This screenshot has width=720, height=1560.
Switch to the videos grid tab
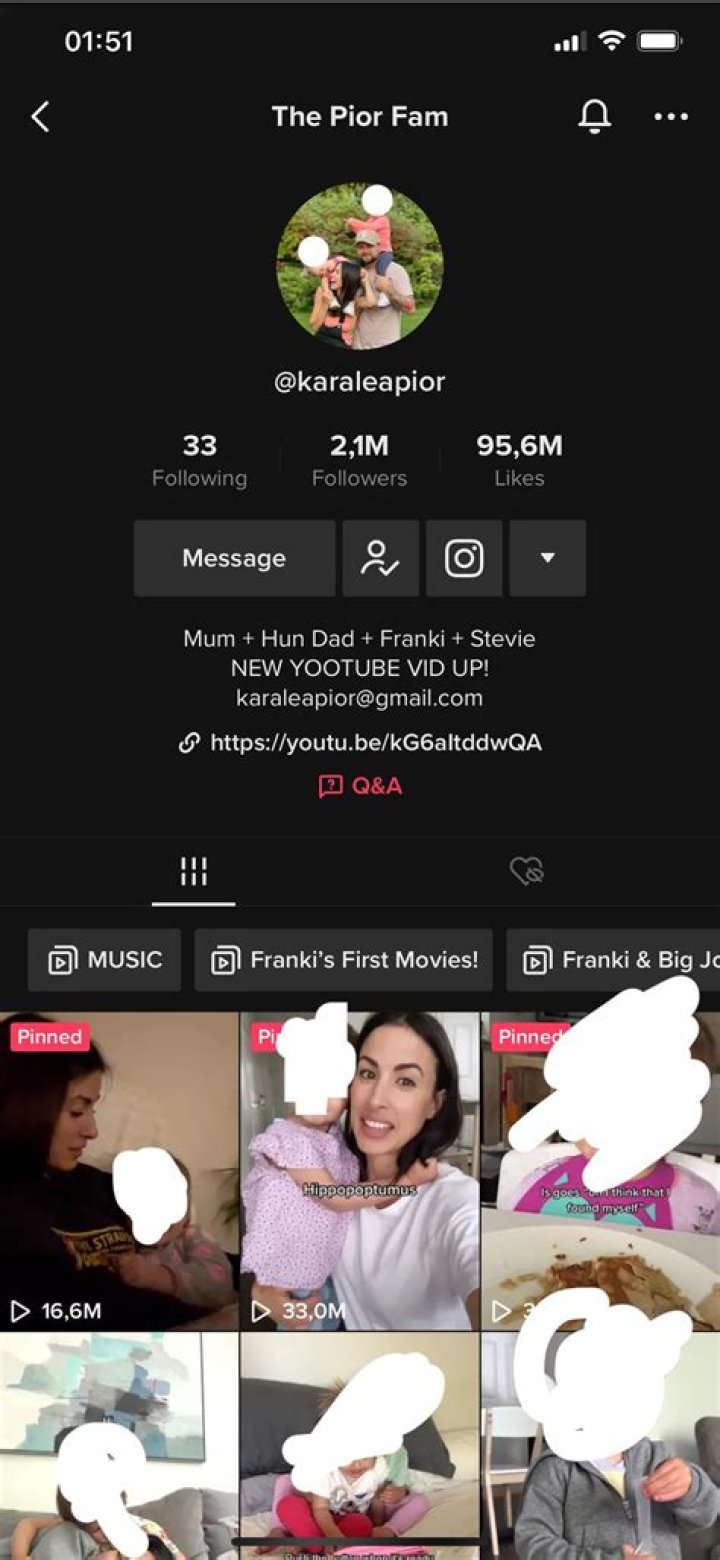tap(194, 872)
